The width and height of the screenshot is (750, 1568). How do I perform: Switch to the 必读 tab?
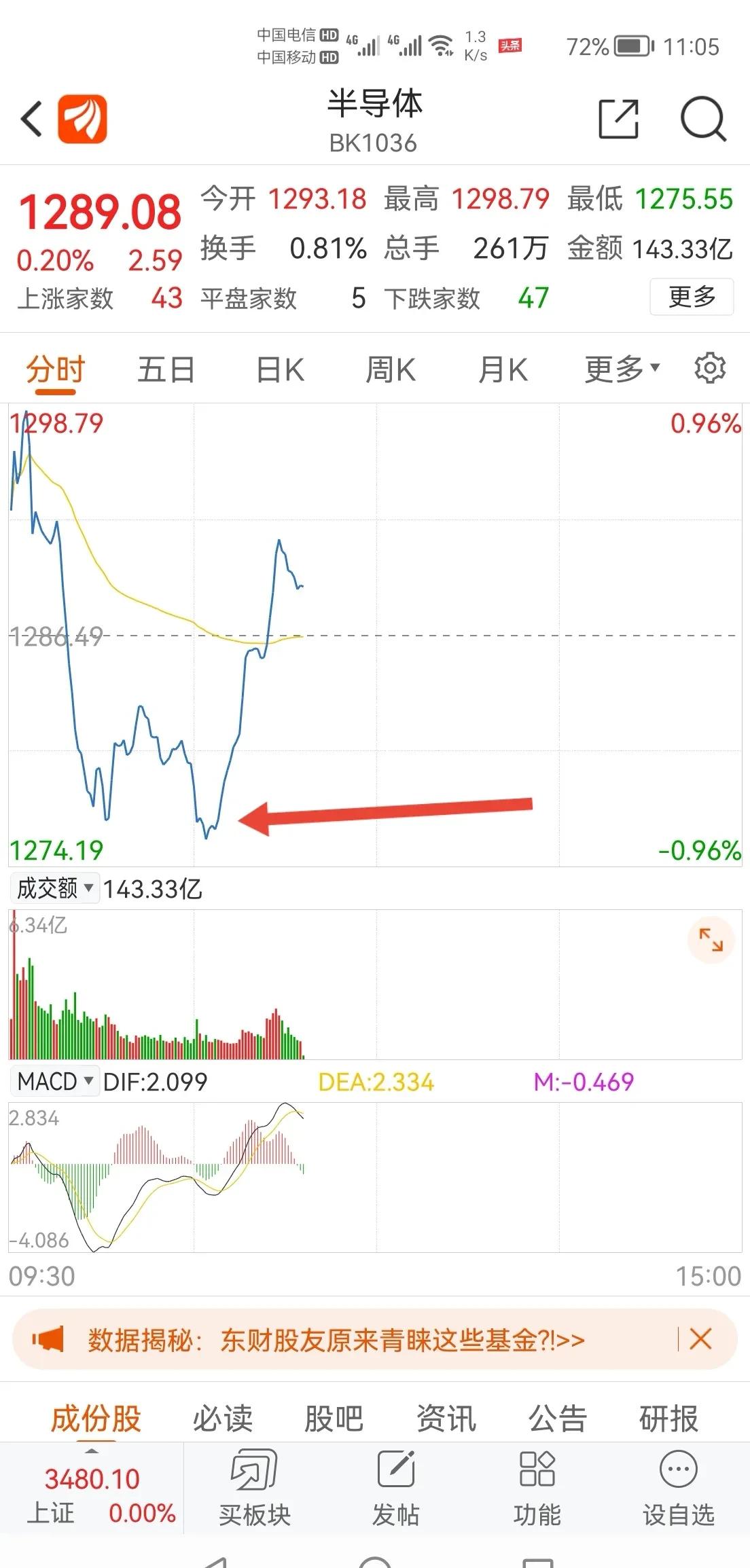coord(222,1419)
